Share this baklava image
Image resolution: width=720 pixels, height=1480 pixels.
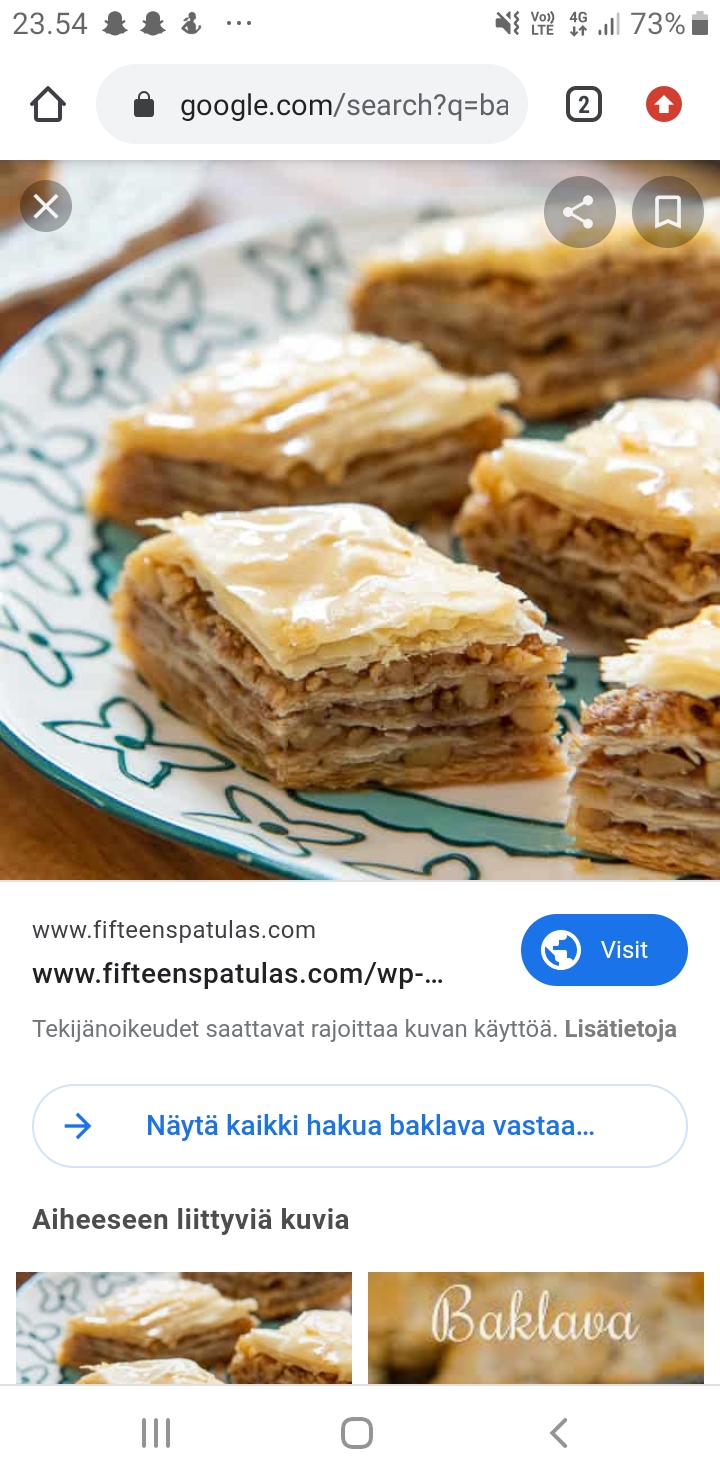[579, 211]
